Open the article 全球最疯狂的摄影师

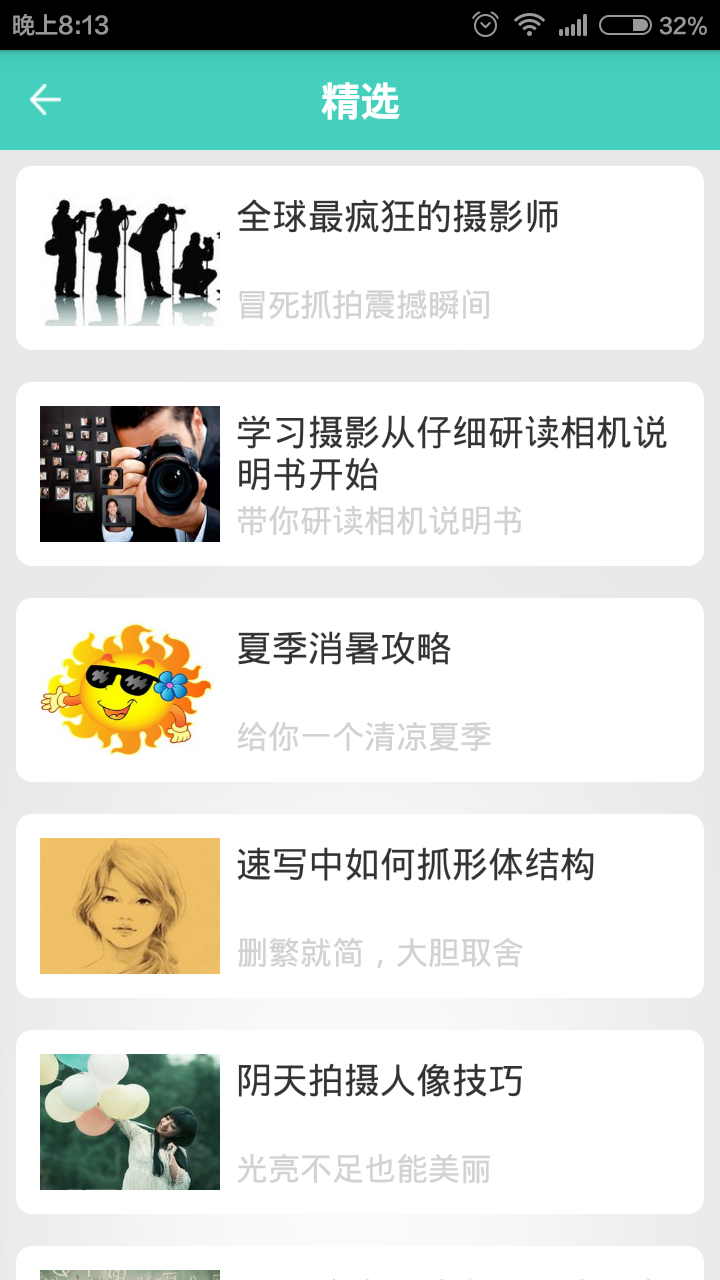360,258
